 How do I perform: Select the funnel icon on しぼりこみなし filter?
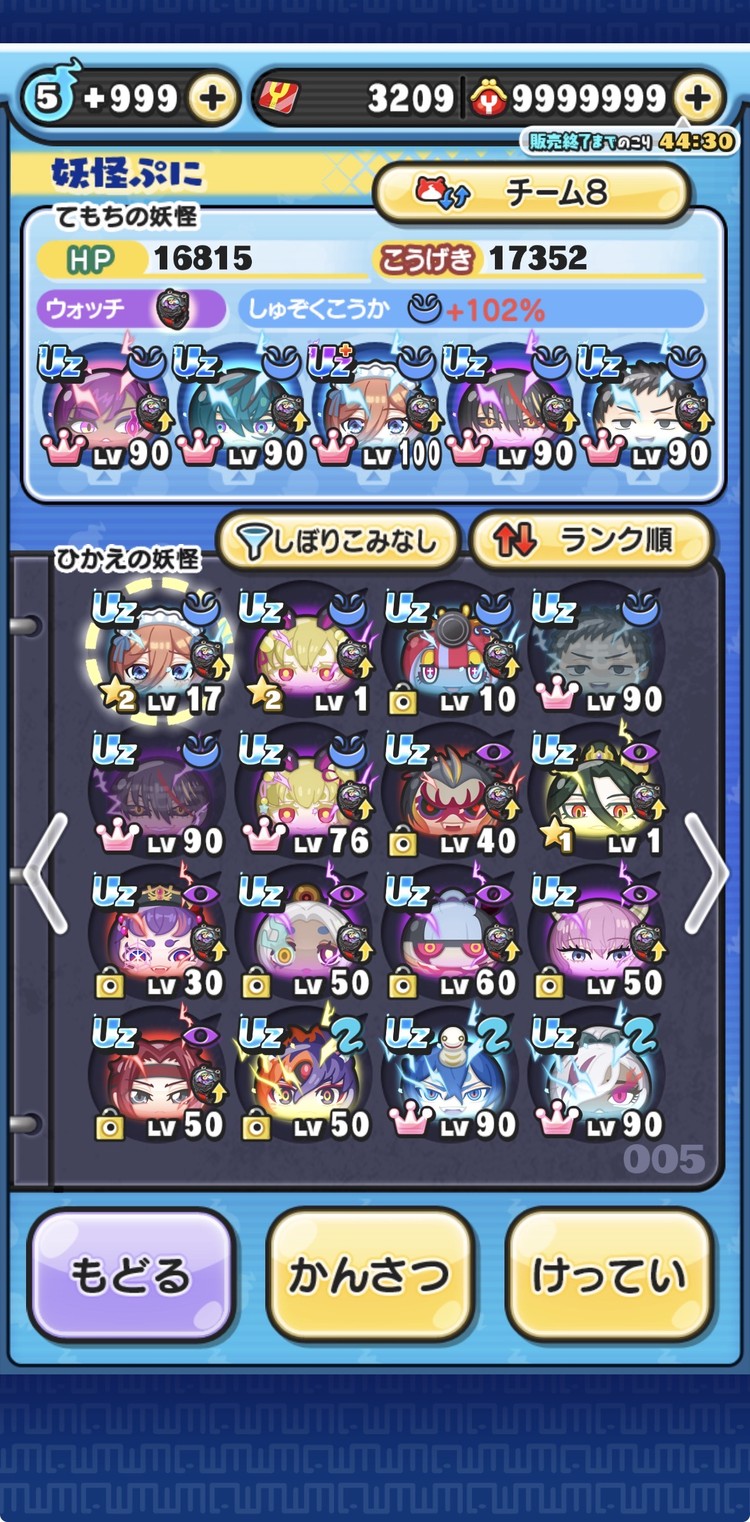coord(253,538)
